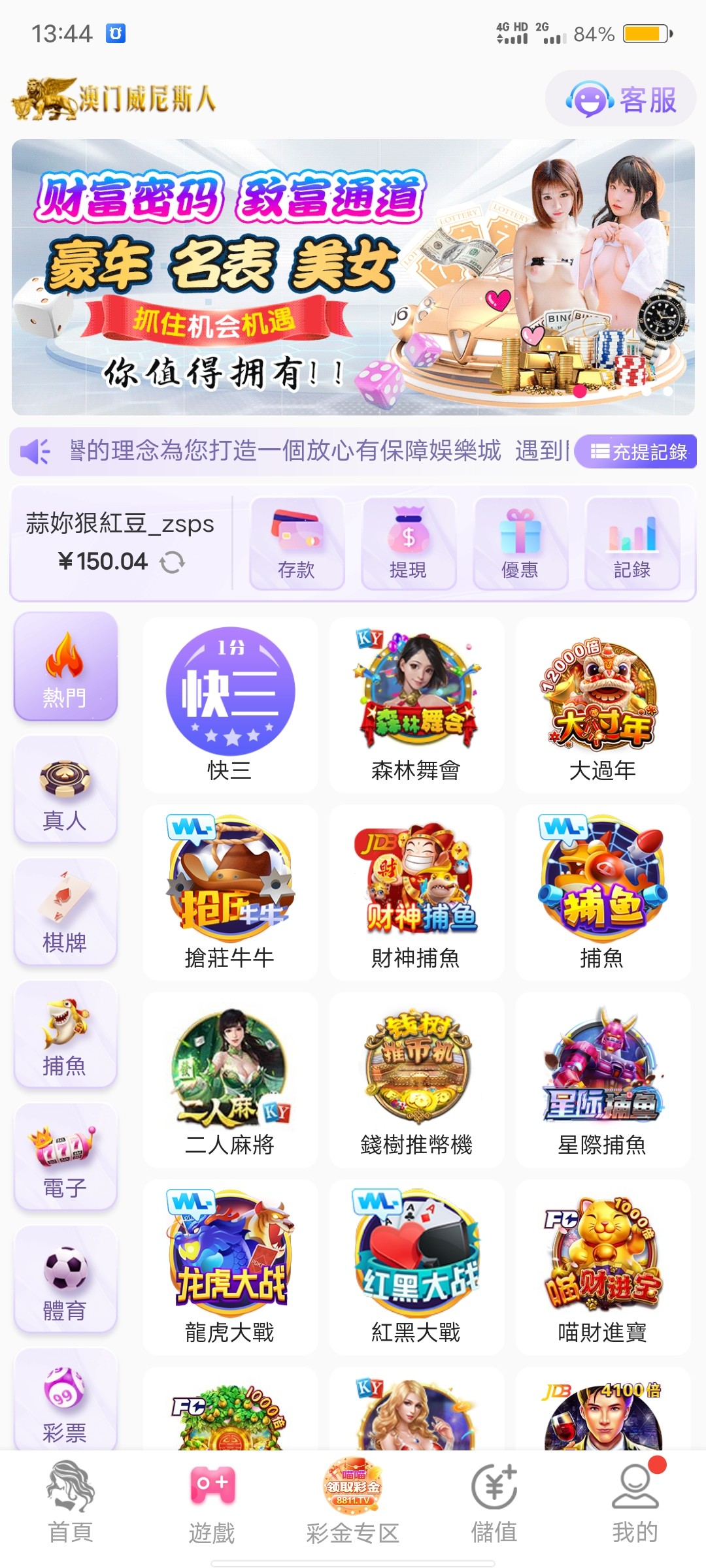Refresh the ¥150.04 balance

pos(173,562)
